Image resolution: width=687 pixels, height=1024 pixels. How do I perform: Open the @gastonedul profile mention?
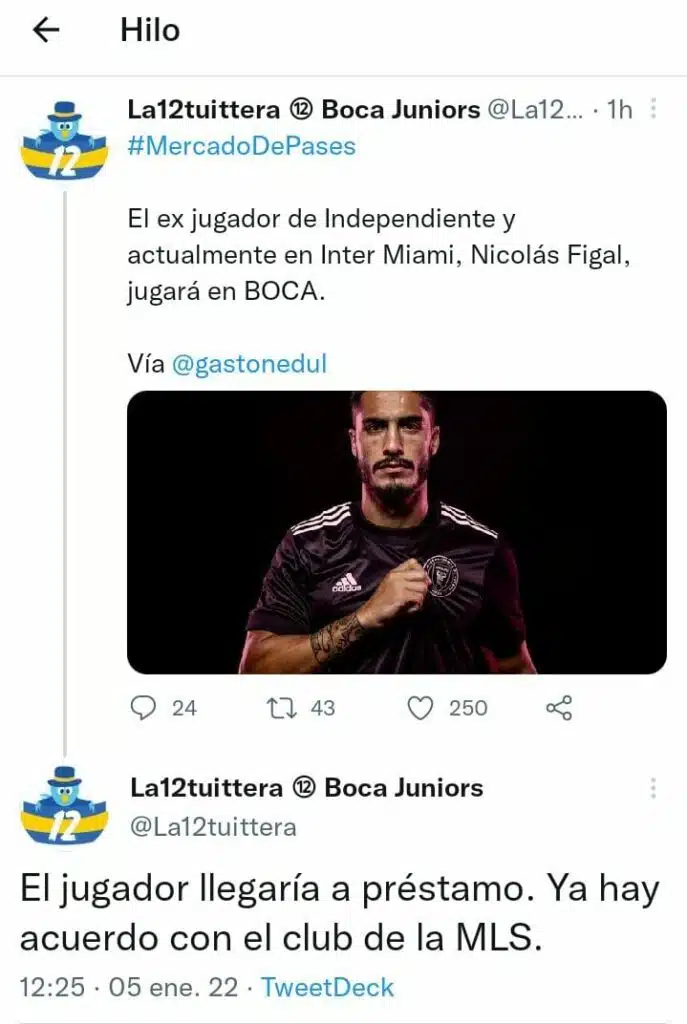coord(249,364)
